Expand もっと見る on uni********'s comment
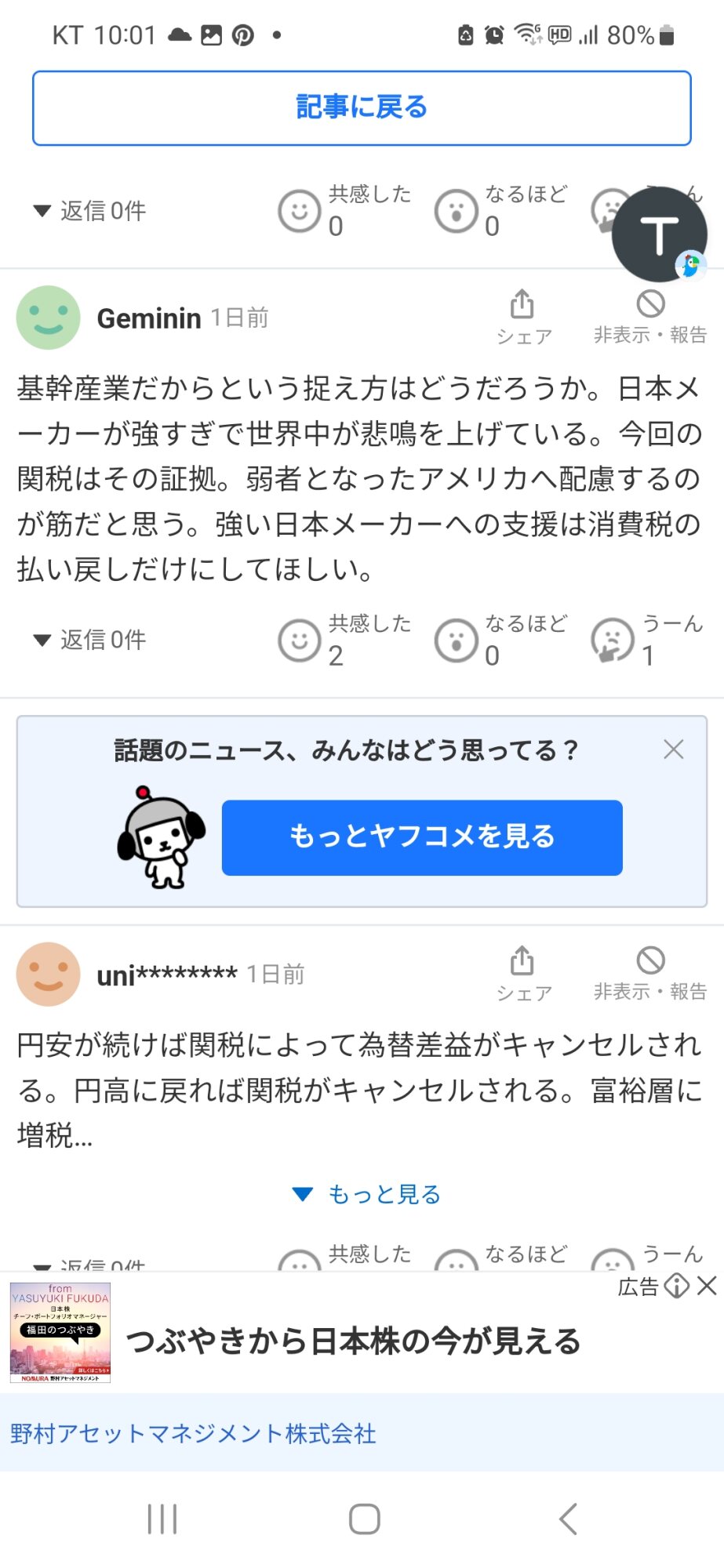 (366, 1194)
